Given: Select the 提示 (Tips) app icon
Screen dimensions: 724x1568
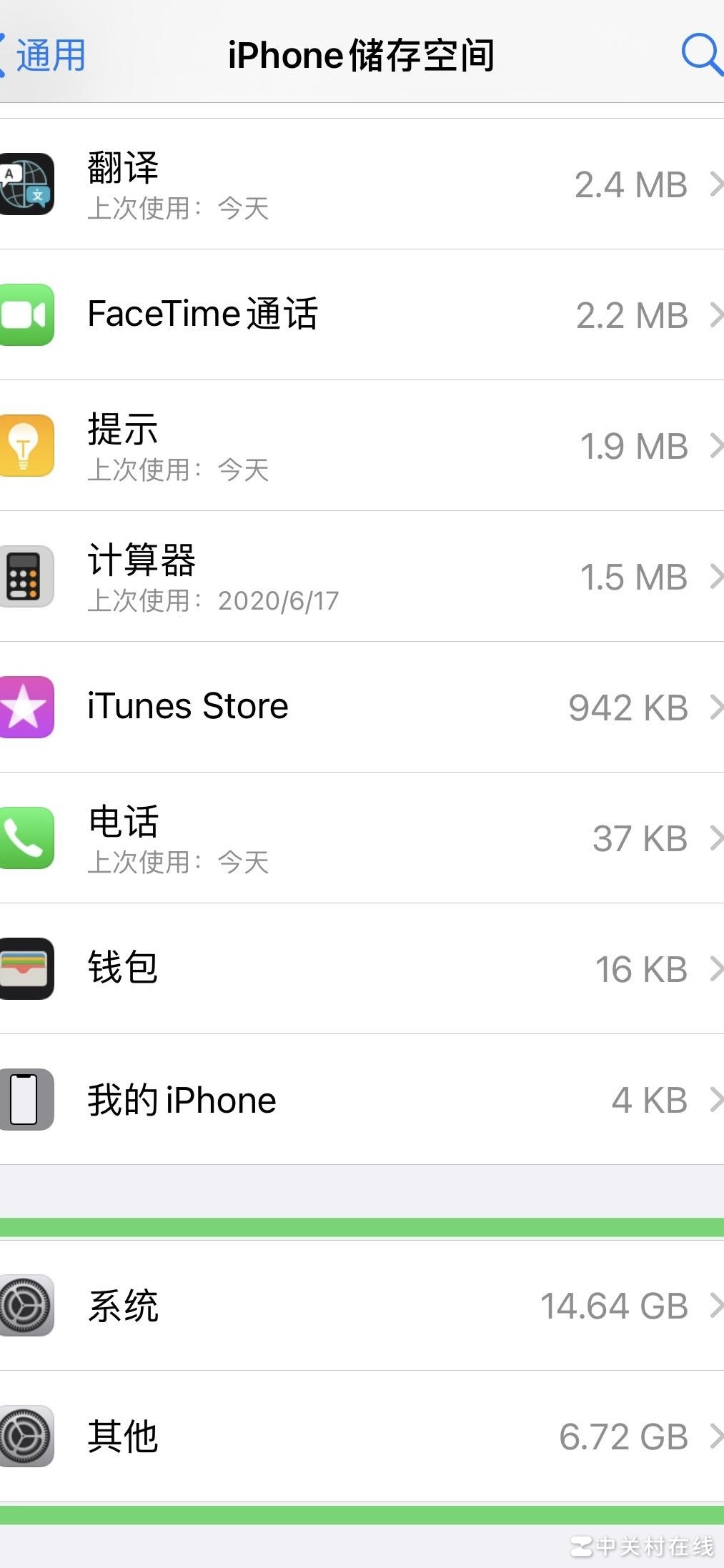Looking at the screenshot, I should 27,445.
